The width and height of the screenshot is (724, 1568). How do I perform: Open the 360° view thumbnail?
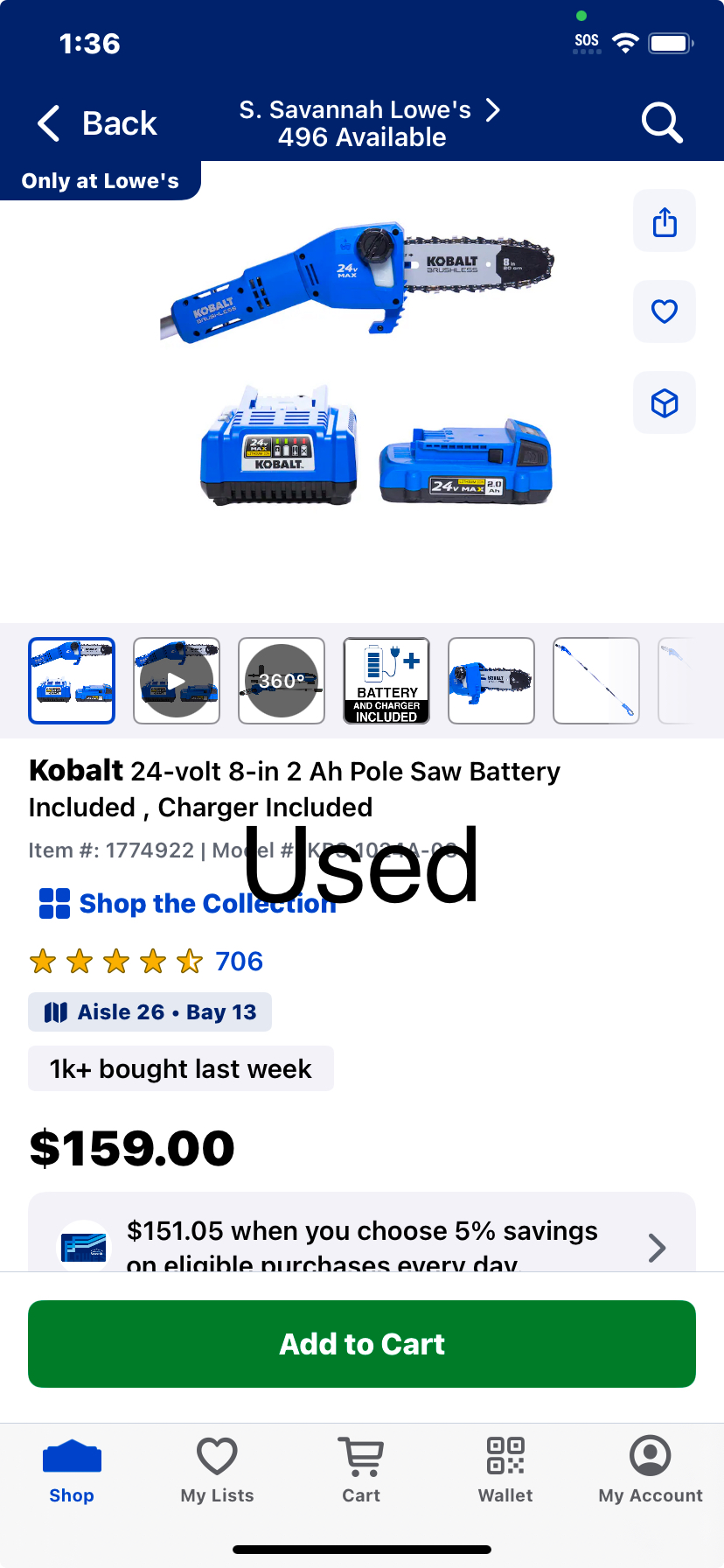[x=282, y=681]
